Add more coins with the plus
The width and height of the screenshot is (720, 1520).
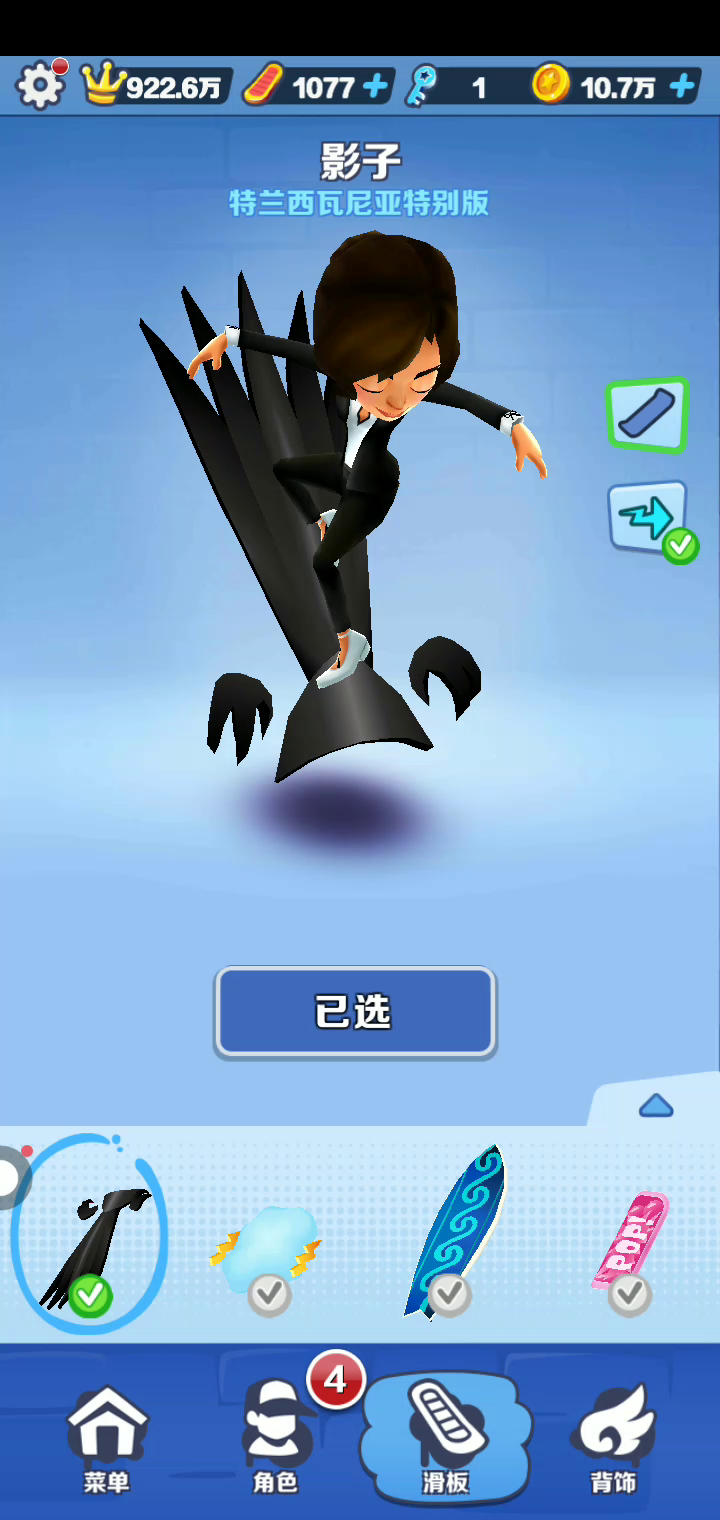pyautogui.click(x=683, y=87)
